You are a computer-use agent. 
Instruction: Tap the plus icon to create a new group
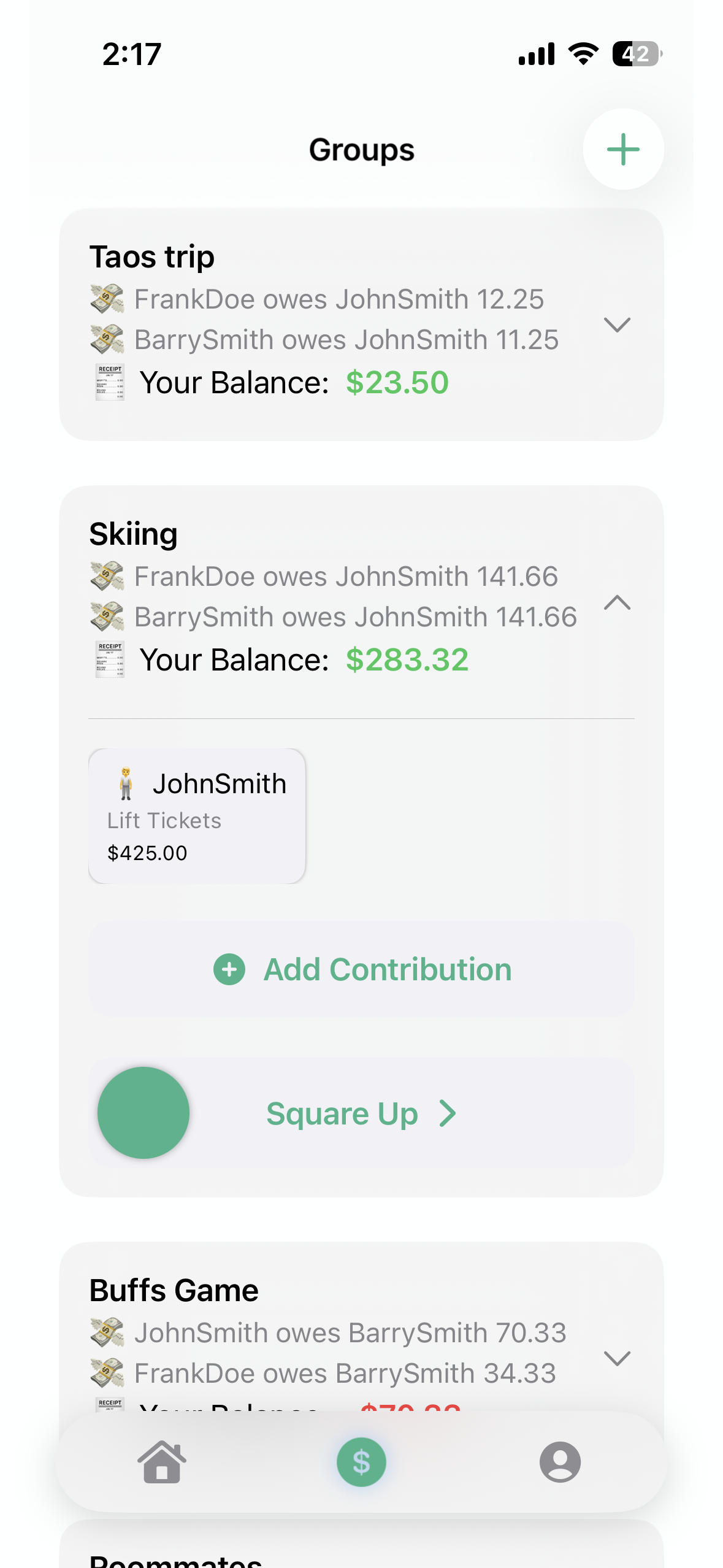click(622, 149)
